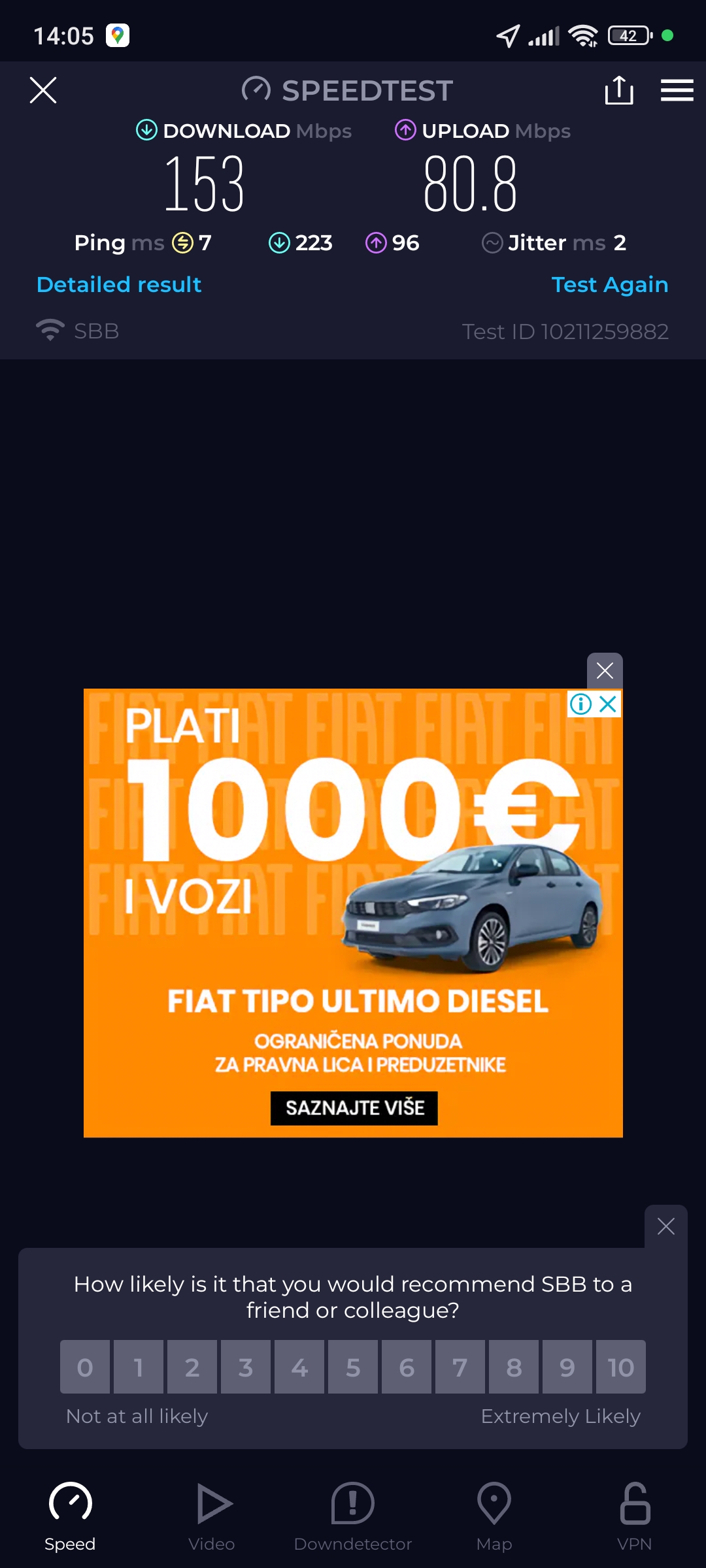The image size is (706, 1568).
Task: Select rating 7 in the survey
Action: pyautogui.click(x=460, y=1367)
